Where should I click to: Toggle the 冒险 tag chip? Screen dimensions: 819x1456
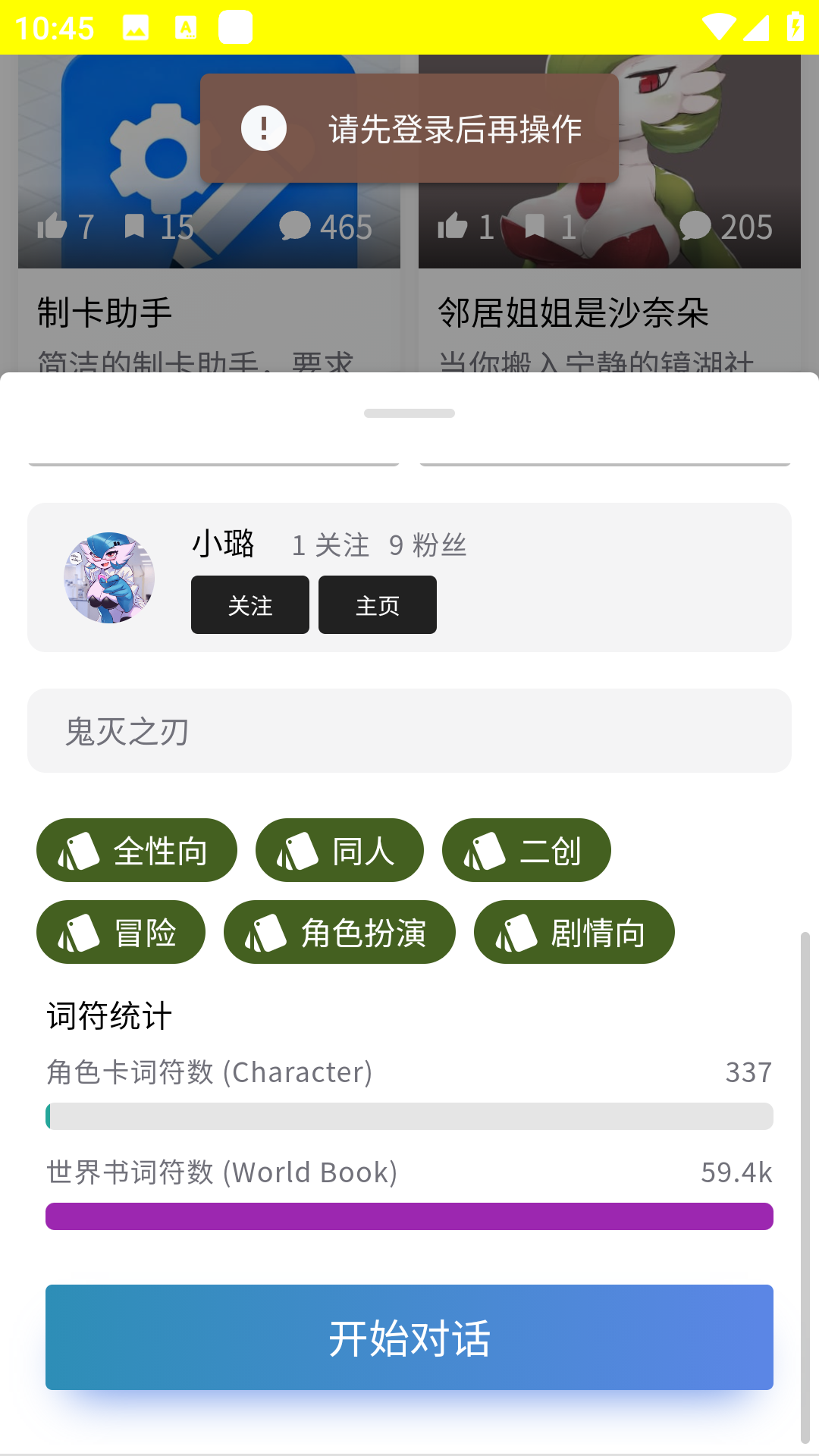coord(121,932)
